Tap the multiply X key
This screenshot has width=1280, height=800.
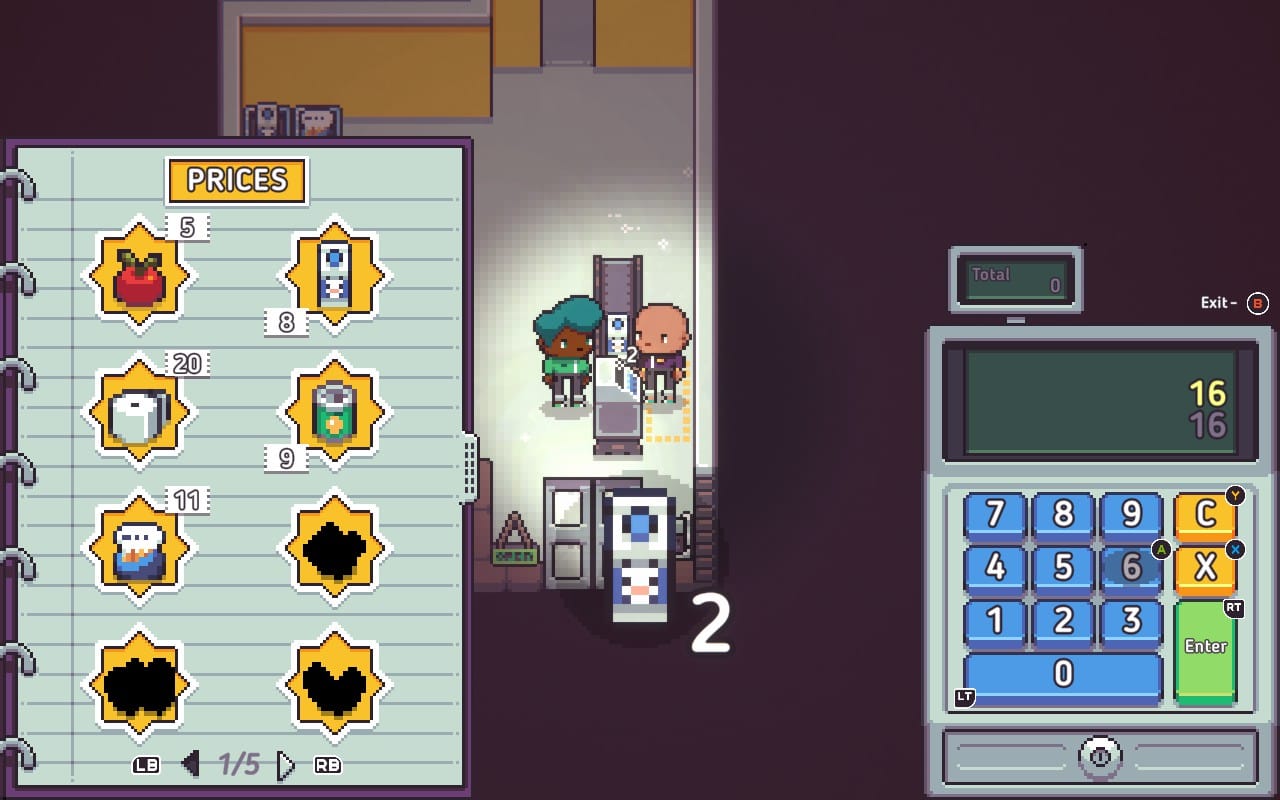point(1205,567)
